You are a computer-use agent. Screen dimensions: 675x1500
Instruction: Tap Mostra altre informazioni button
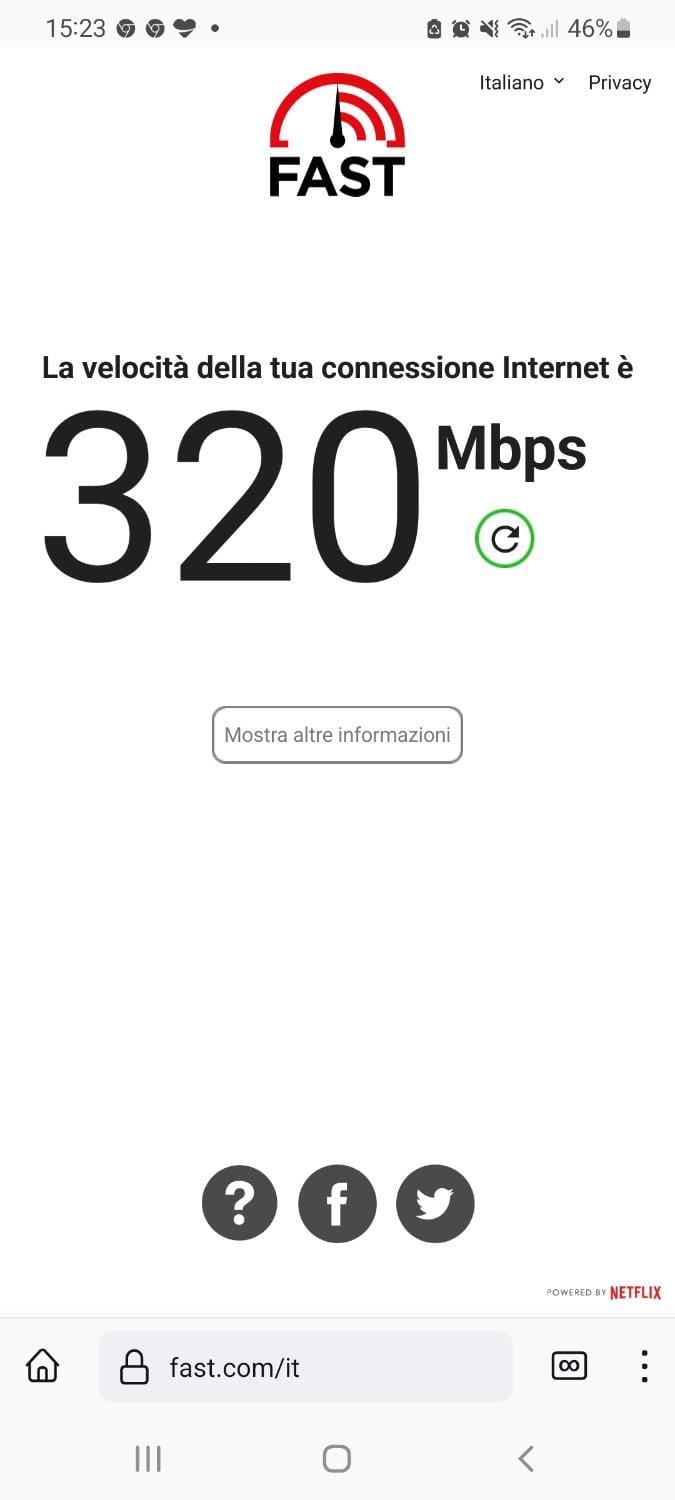(x=337, y=735)
